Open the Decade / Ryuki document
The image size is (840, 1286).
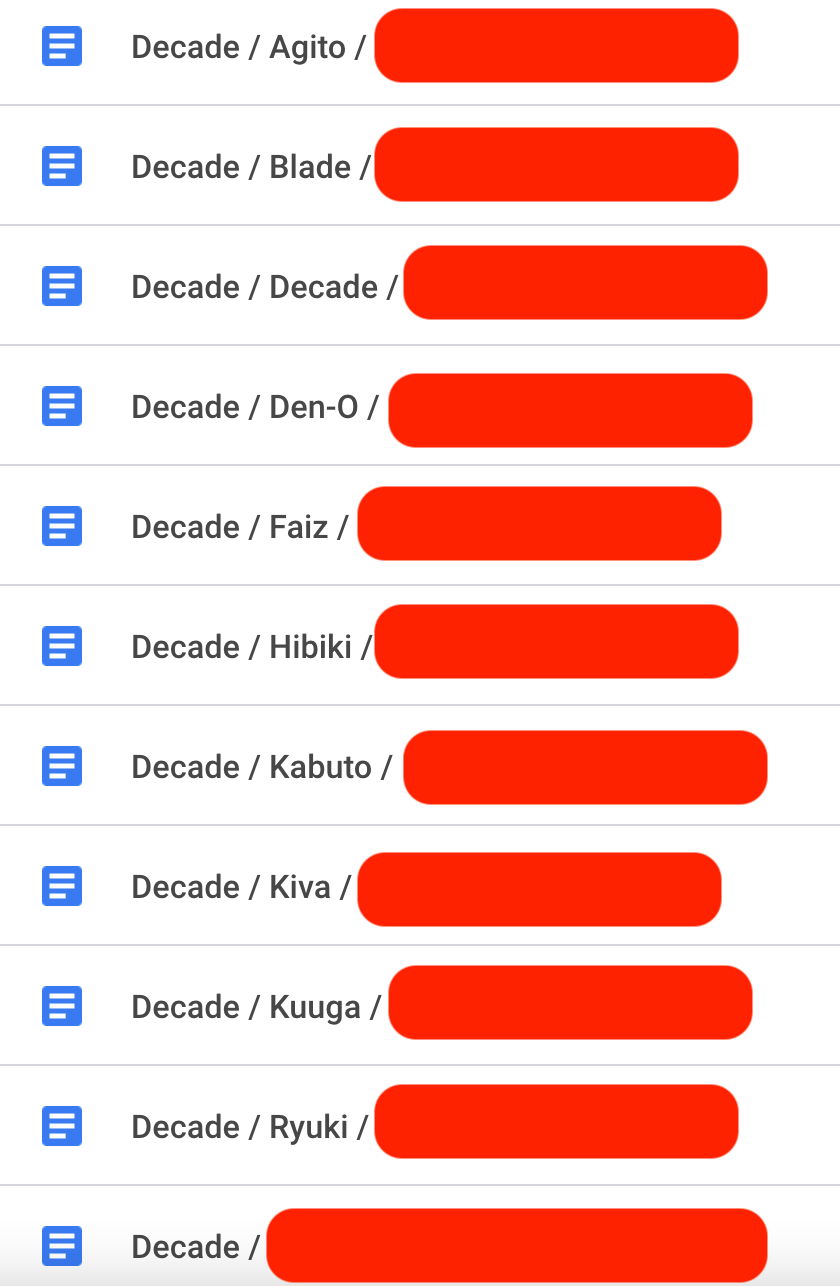(249, 1127)
